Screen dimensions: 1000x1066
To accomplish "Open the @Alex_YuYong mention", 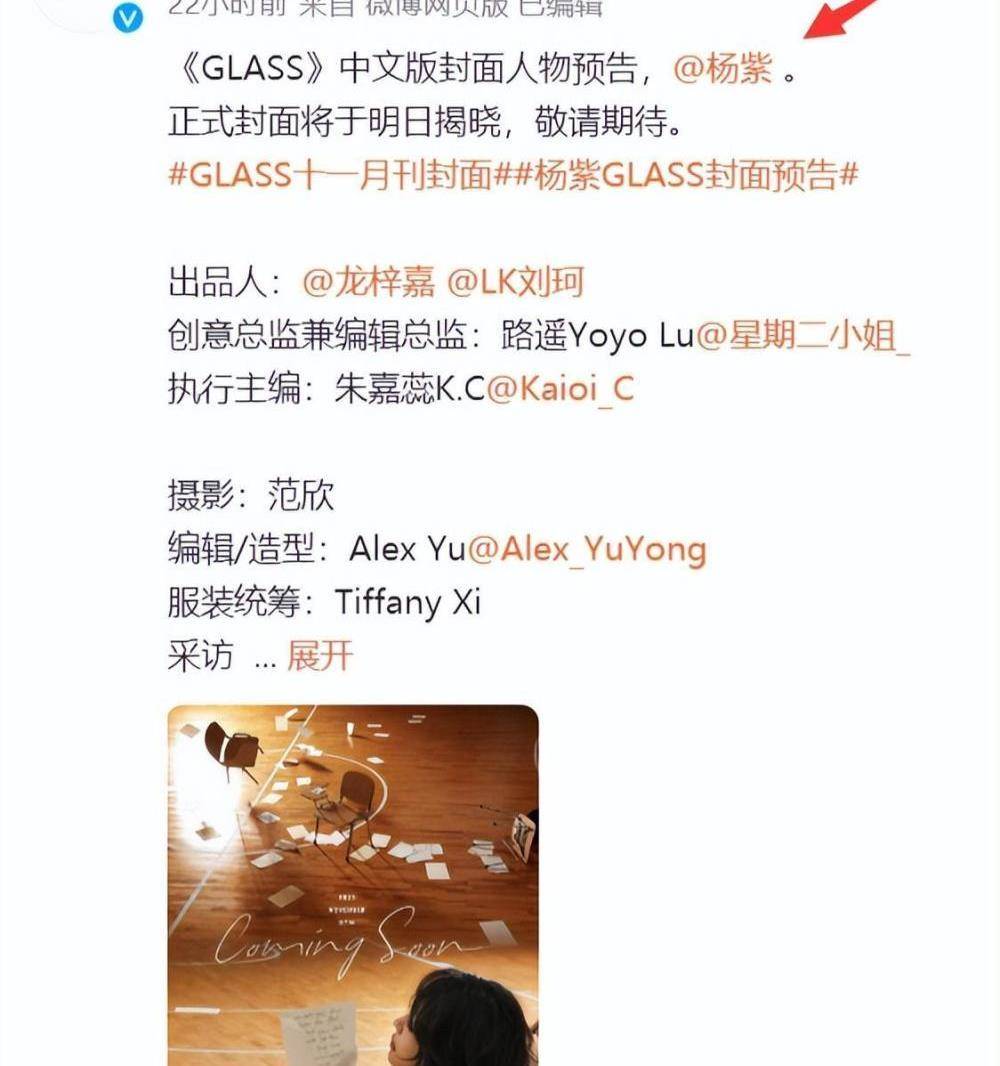I will (588, 549).
